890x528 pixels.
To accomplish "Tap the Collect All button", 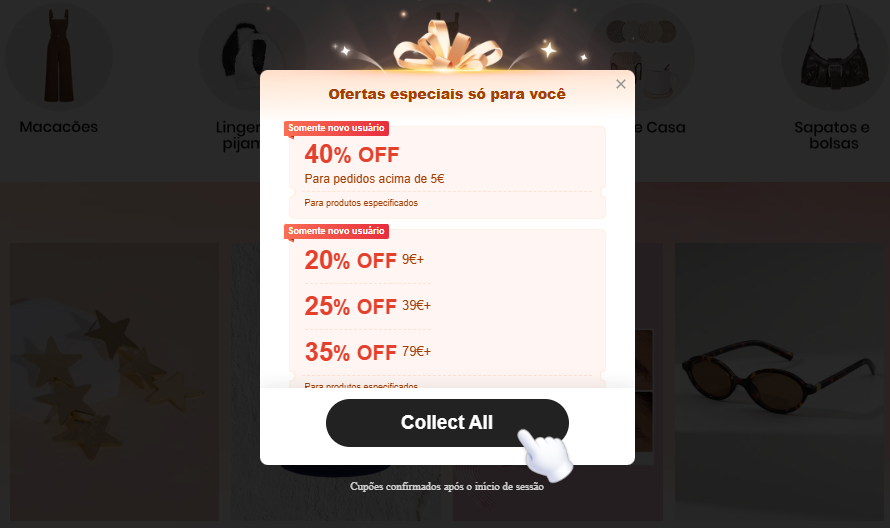I will click(447, 422).
